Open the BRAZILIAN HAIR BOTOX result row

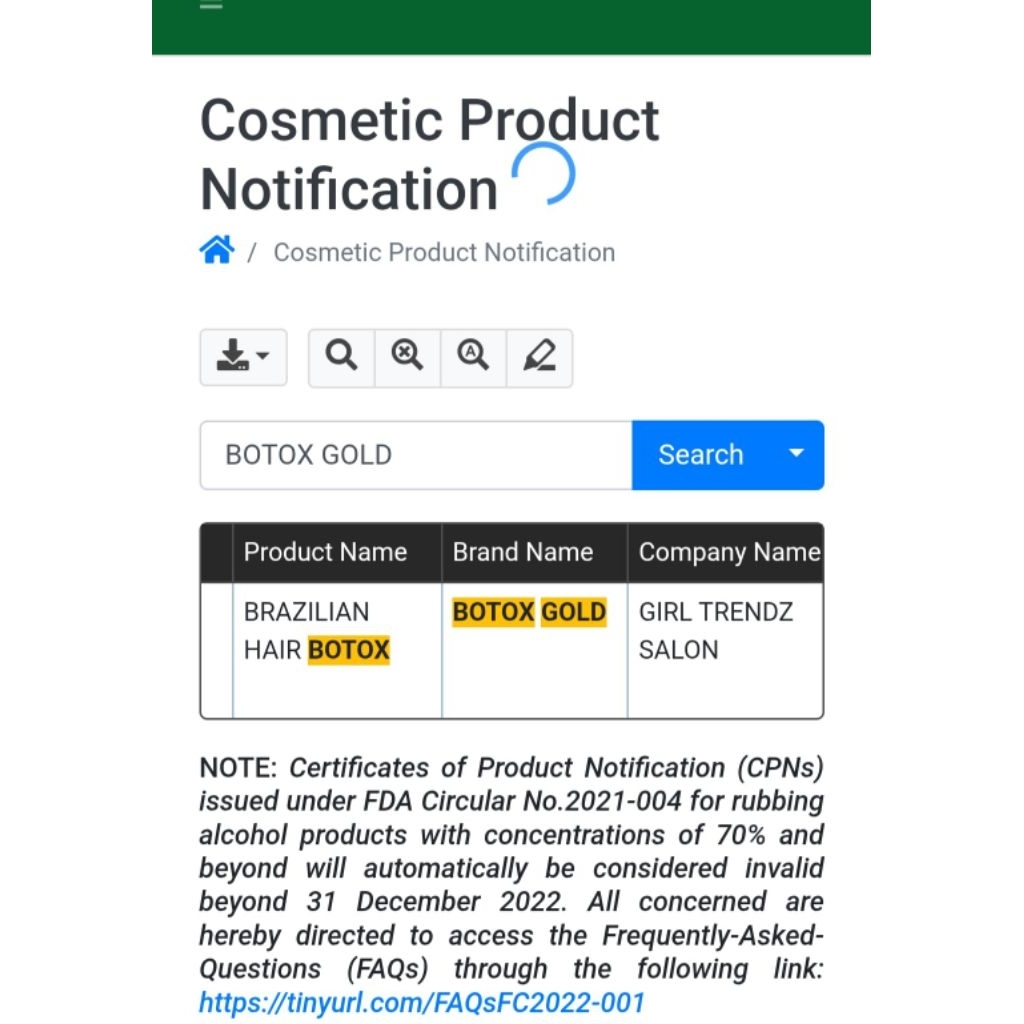[x=512, y=650]
